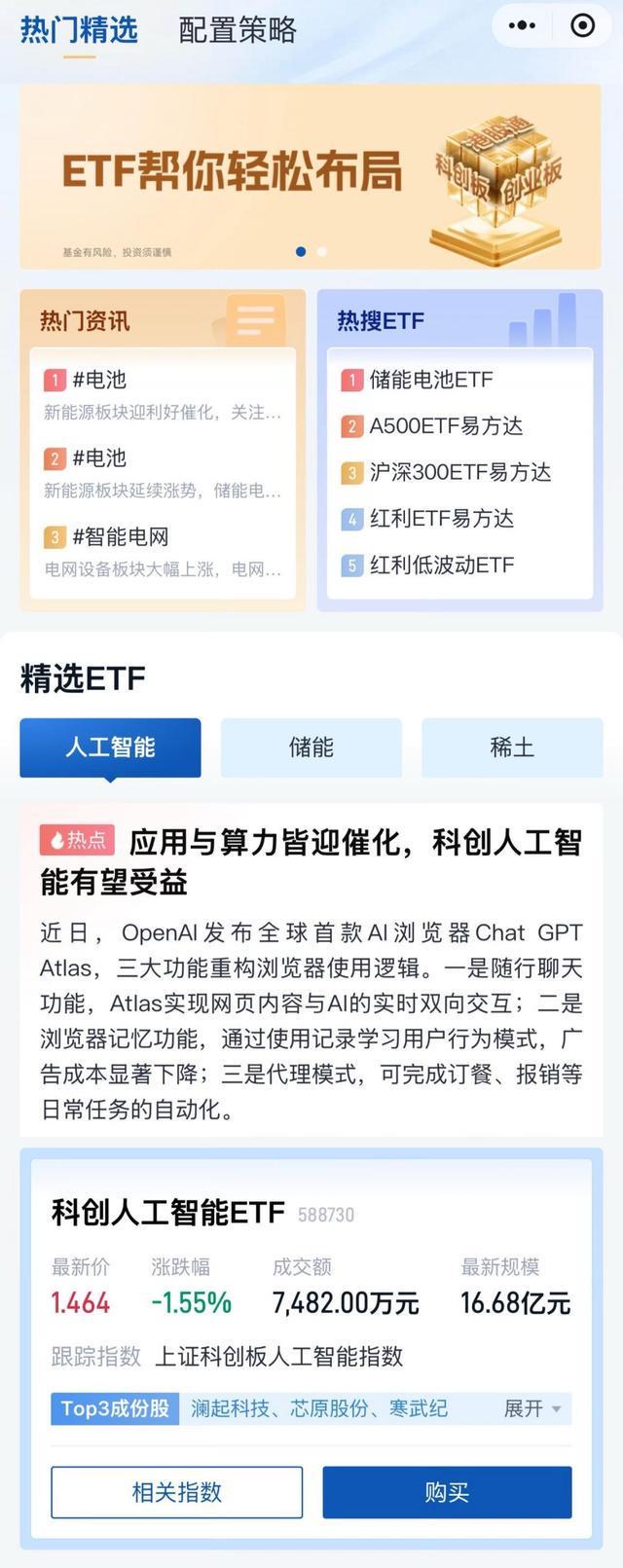Tap the 相关指数 button
The width and height of the screenshot is (623, 1568).
pos(176,1492)
